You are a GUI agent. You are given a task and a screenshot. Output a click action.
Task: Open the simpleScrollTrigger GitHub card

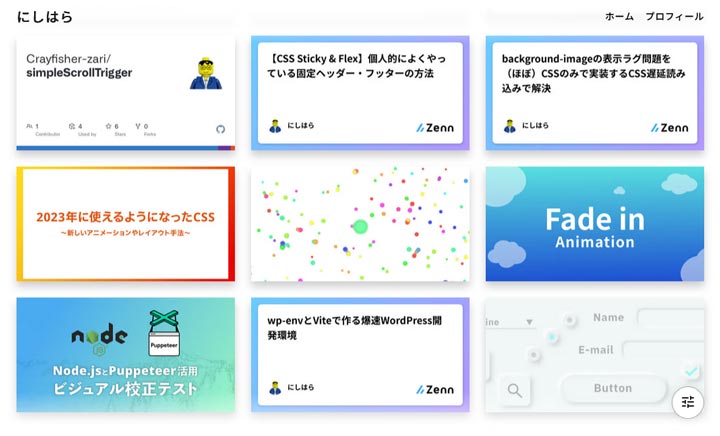click(126, 93)
